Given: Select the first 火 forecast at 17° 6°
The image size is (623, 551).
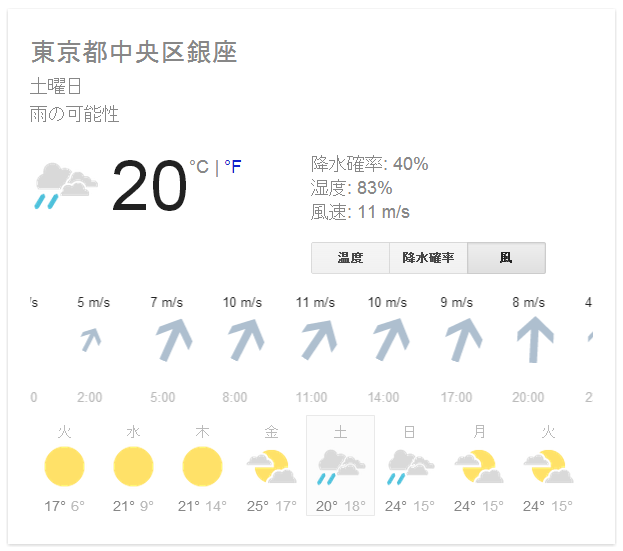Looking at the screenshot, I should pos(64,466).
